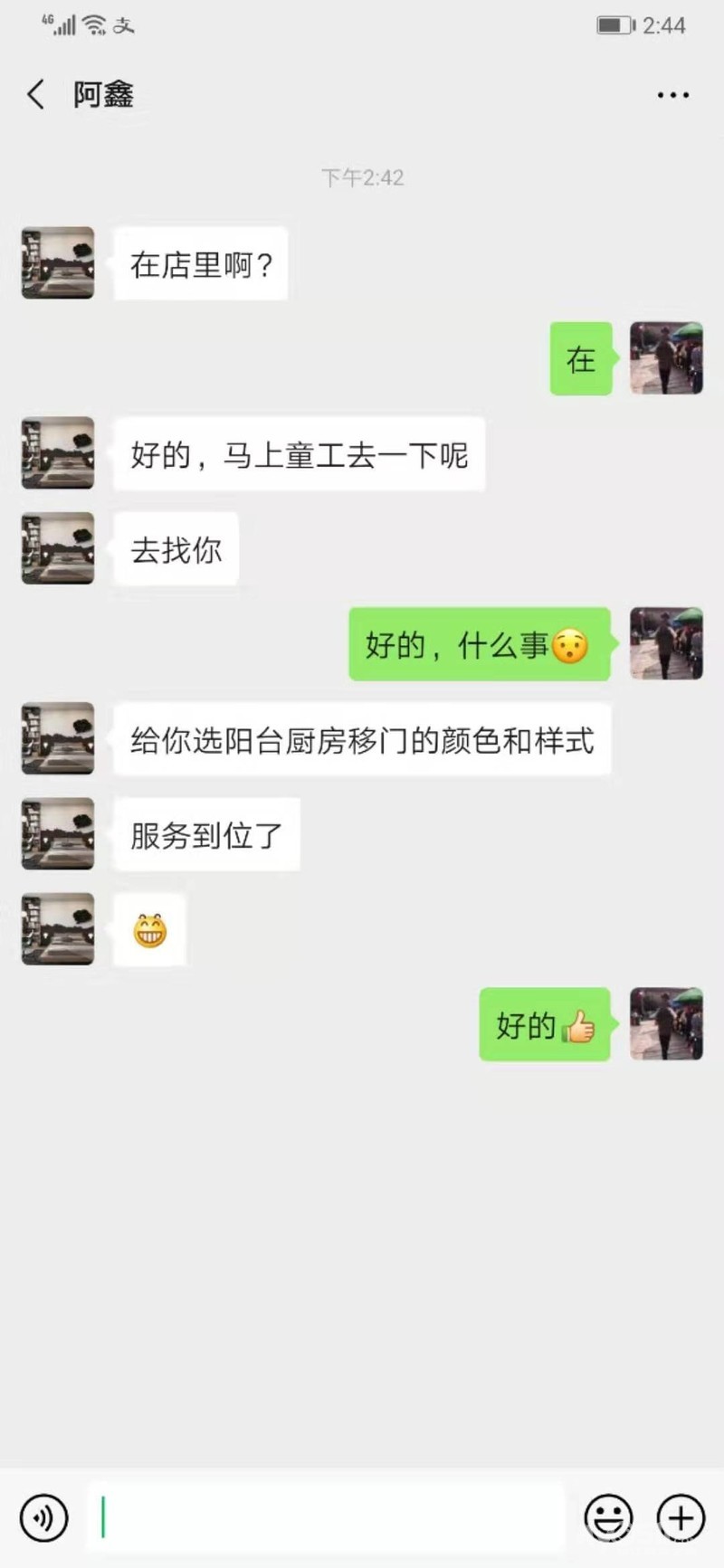This screenshot has width=724, height=1568.
Task: Open the plus attachment menu
Action: tap(681, 1517)
